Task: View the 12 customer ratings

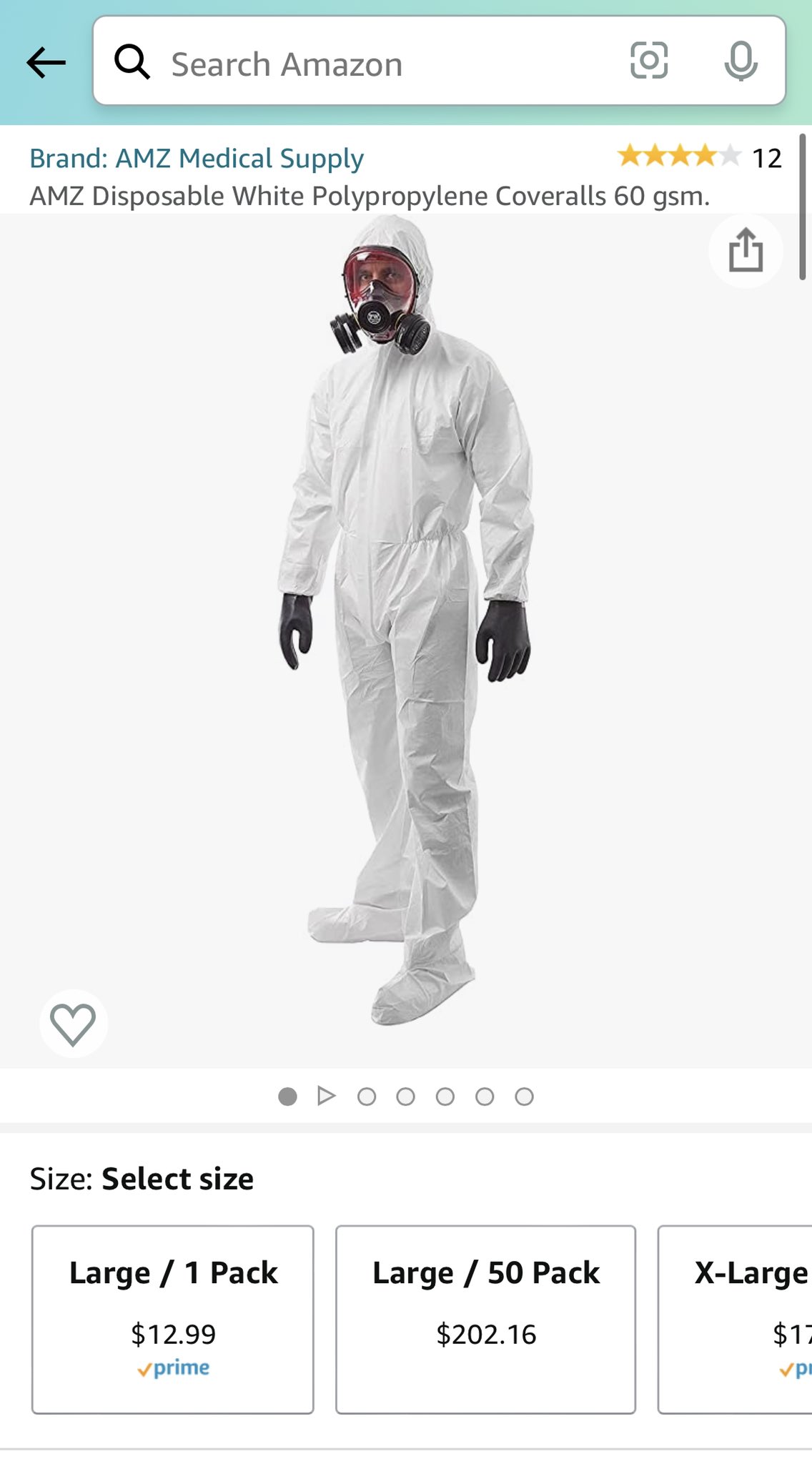Action: [699, 157]
